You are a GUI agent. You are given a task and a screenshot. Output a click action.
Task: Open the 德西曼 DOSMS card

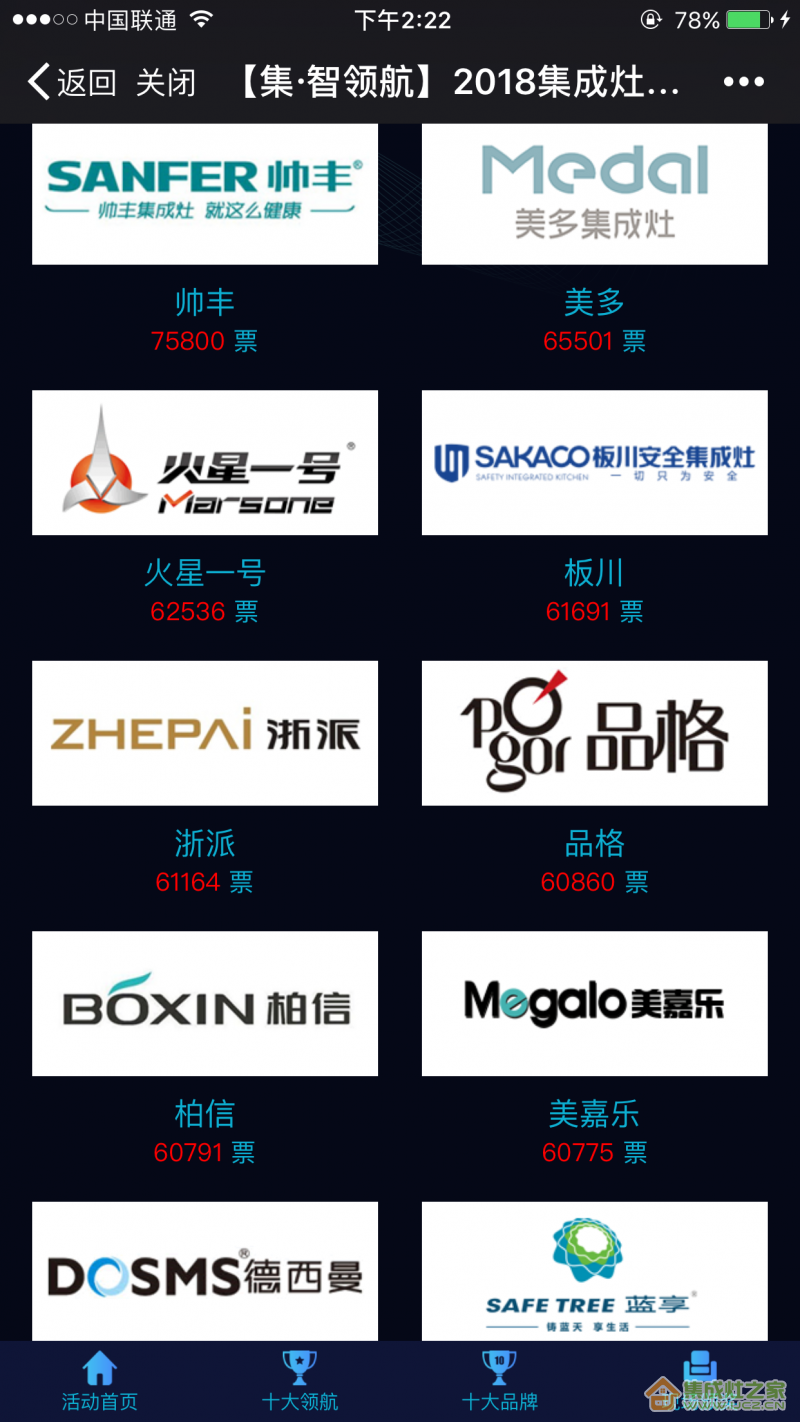[205, 1272]
